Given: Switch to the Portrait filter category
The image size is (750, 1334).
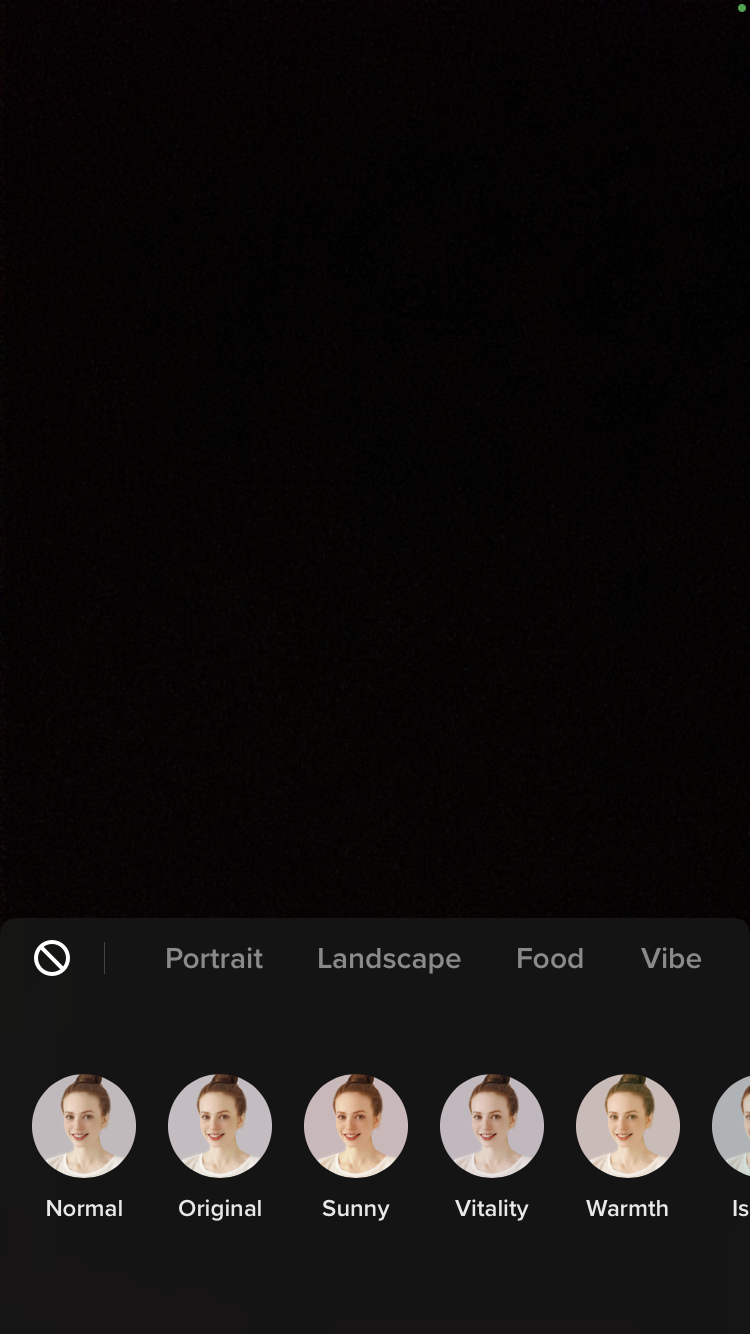Looking at the screenshot, I should pos(214,958).
